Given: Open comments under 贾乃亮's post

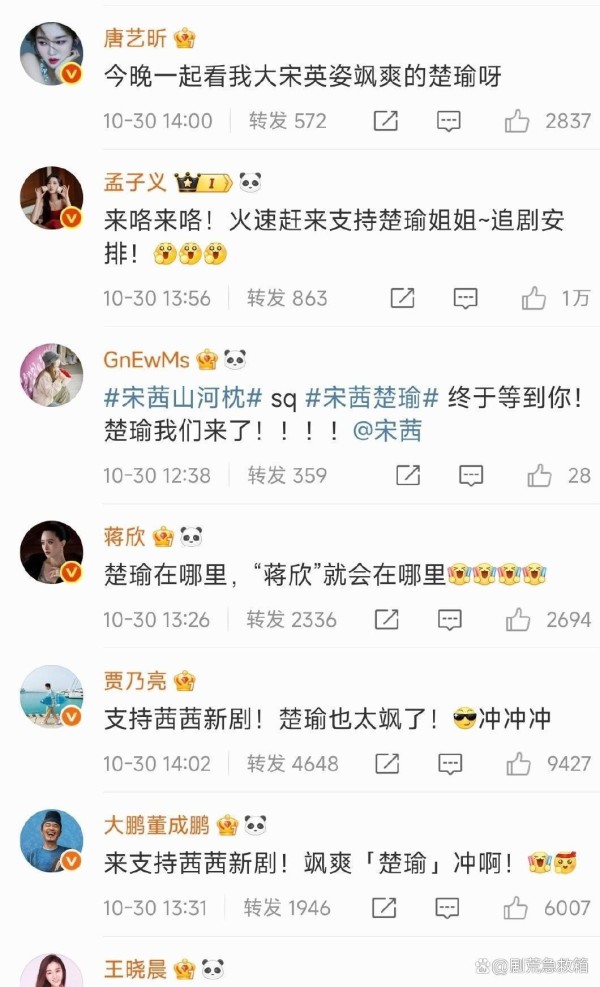Looking at the screenshot, I should [x=449, y=764].
